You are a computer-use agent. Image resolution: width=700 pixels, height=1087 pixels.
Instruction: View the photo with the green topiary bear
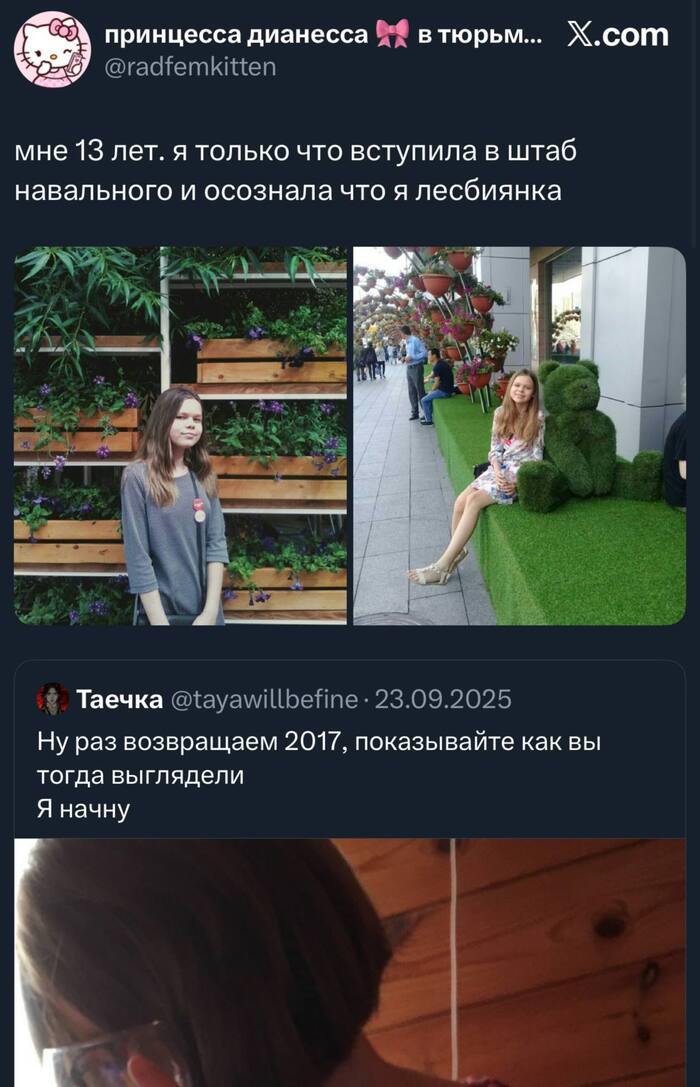(519, 436)
